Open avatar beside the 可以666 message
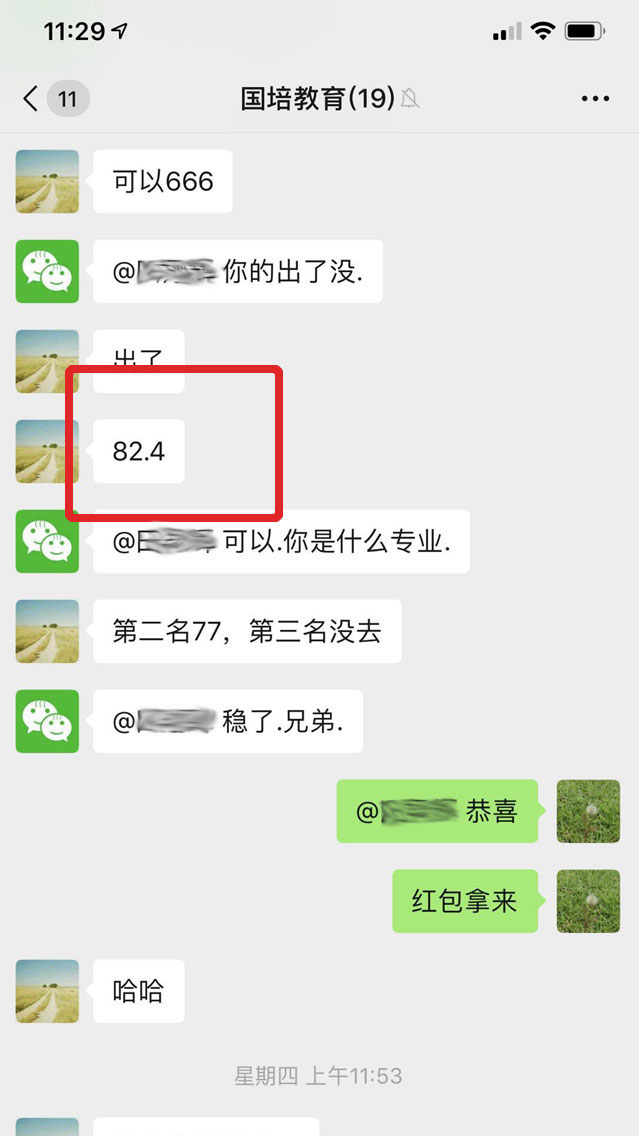 point(47,181)
